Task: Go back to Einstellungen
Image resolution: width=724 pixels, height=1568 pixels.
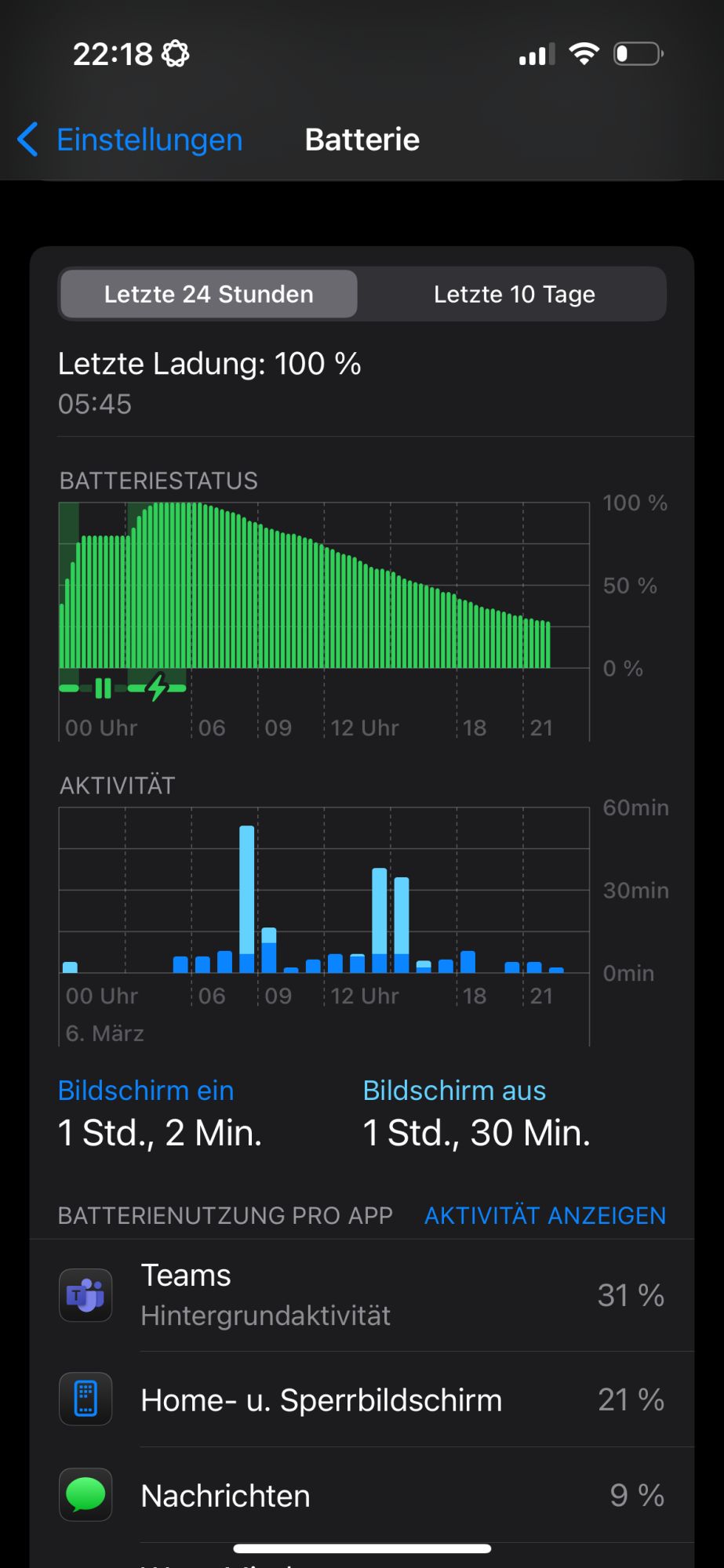Action: [x=130, y=140]
